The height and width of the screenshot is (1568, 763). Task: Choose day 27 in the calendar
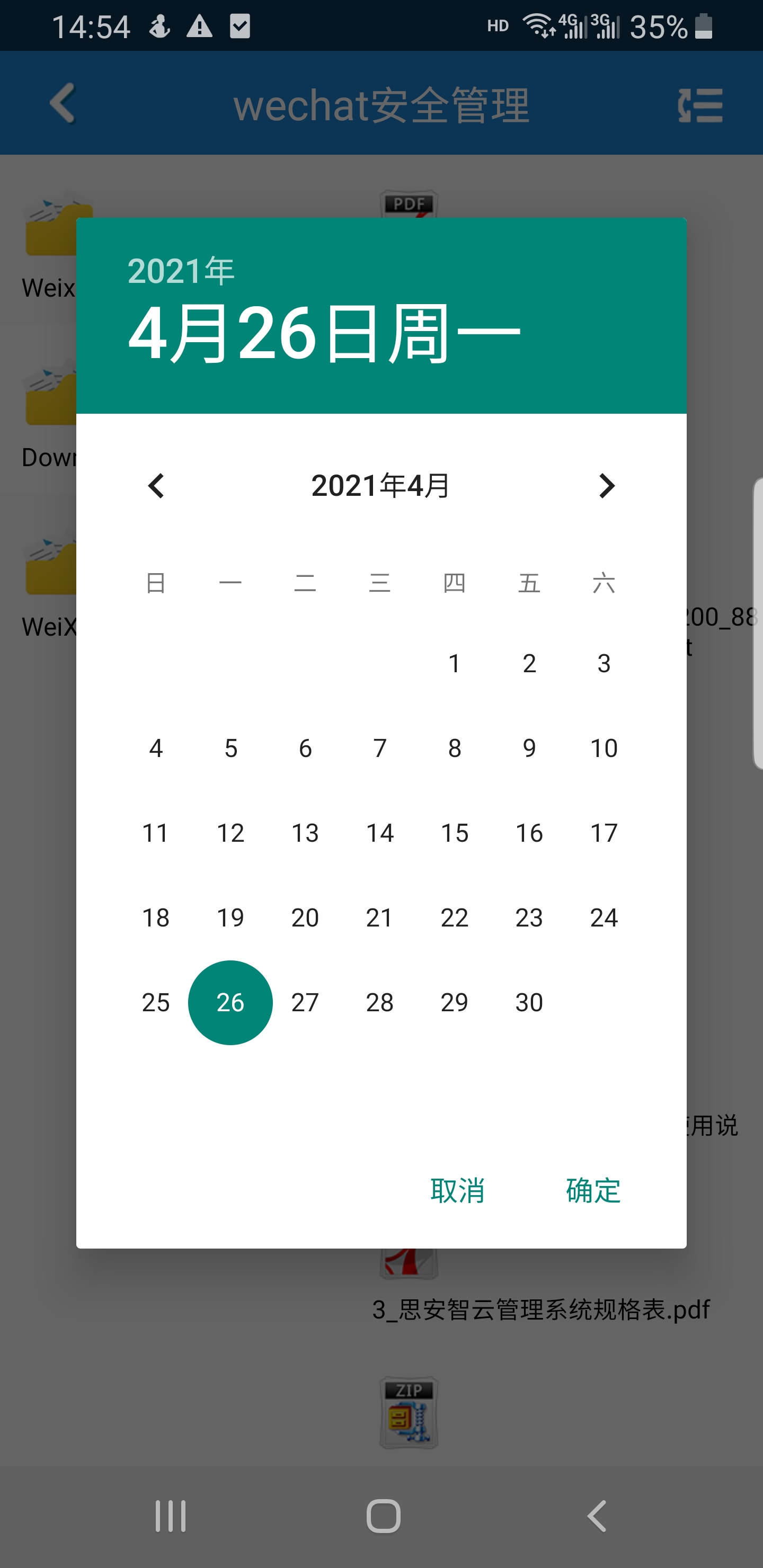(305, 1003)
